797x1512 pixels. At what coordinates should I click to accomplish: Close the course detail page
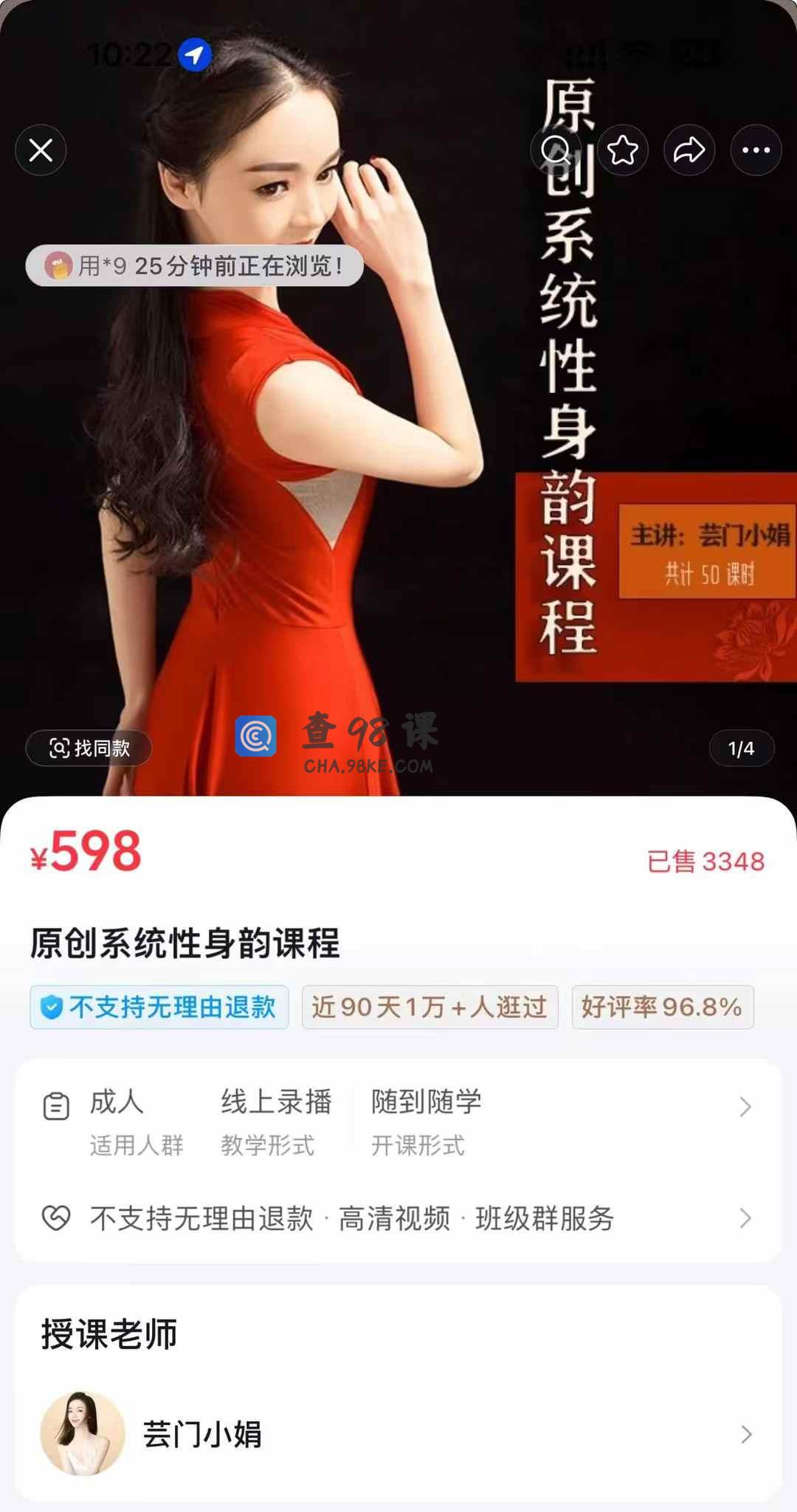tap(41, 150)
